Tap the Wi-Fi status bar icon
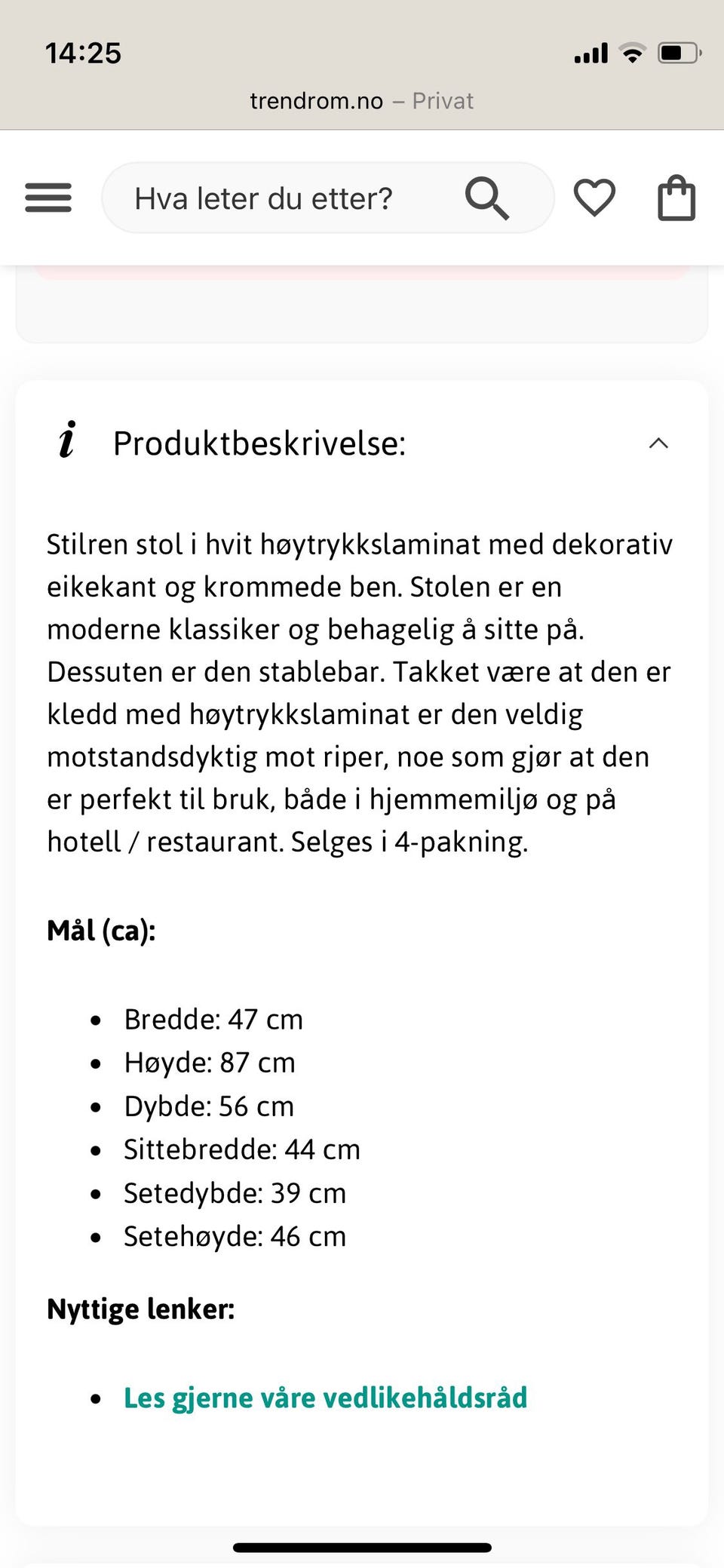Screen dimensions: 724x1568 [632, 51]
